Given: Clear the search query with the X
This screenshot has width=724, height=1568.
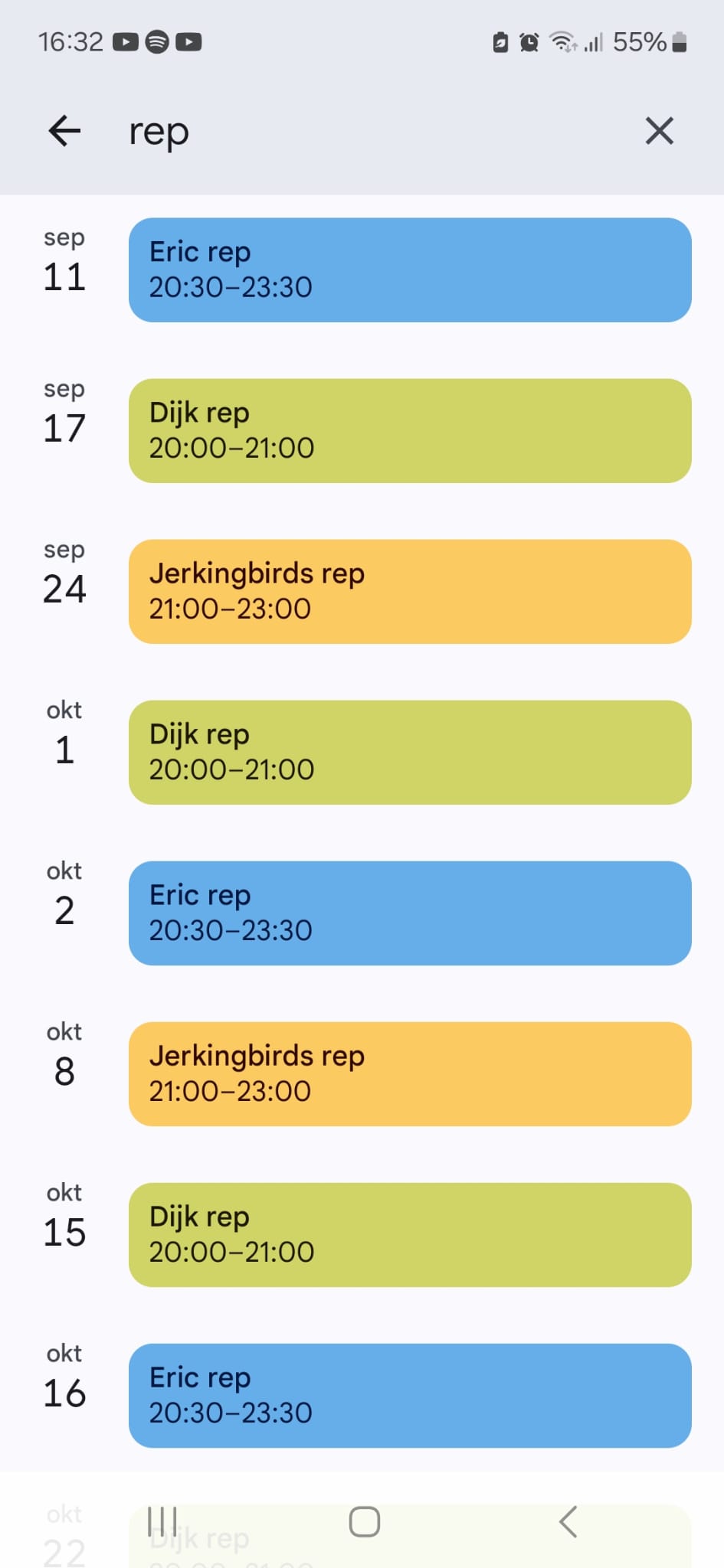Looking at the screenshot, I should (659, 131).
